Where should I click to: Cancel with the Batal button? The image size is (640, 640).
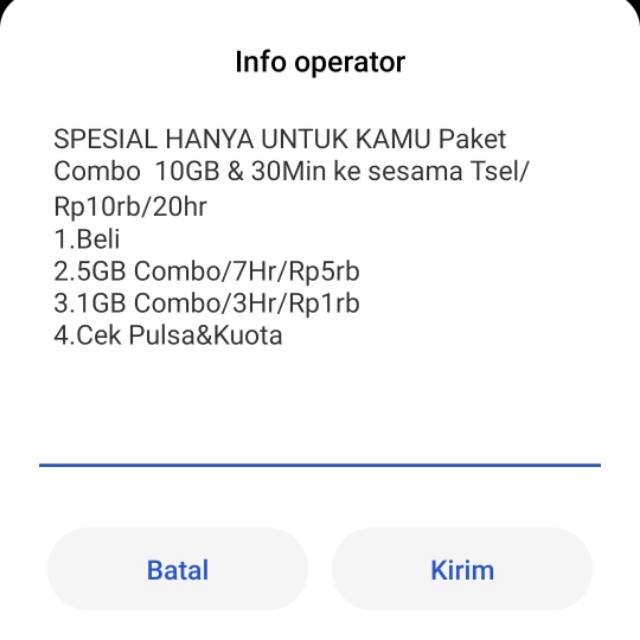[177, 570]
